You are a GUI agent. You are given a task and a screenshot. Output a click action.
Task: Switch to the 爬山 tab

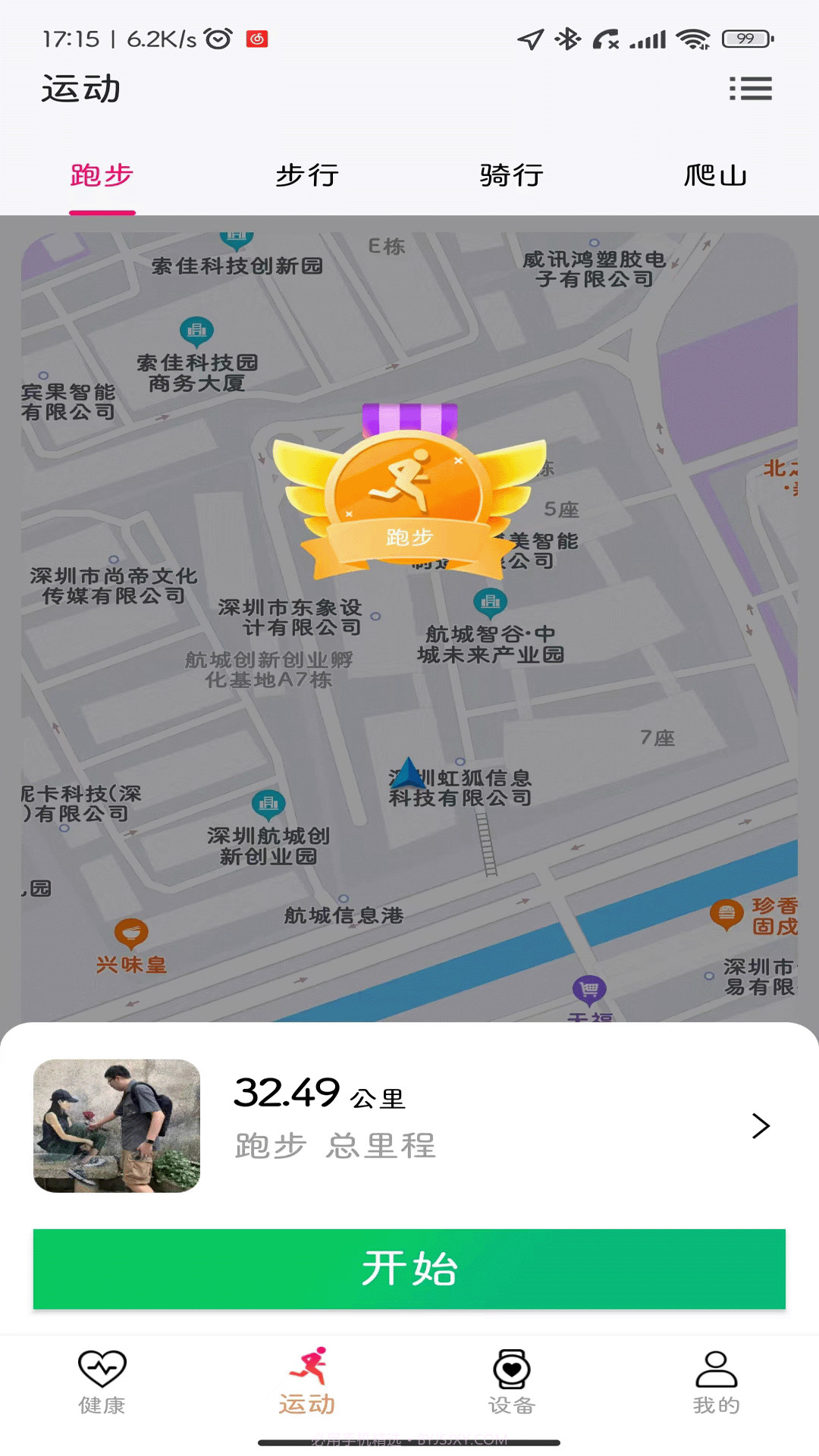[x=714, y=175]
